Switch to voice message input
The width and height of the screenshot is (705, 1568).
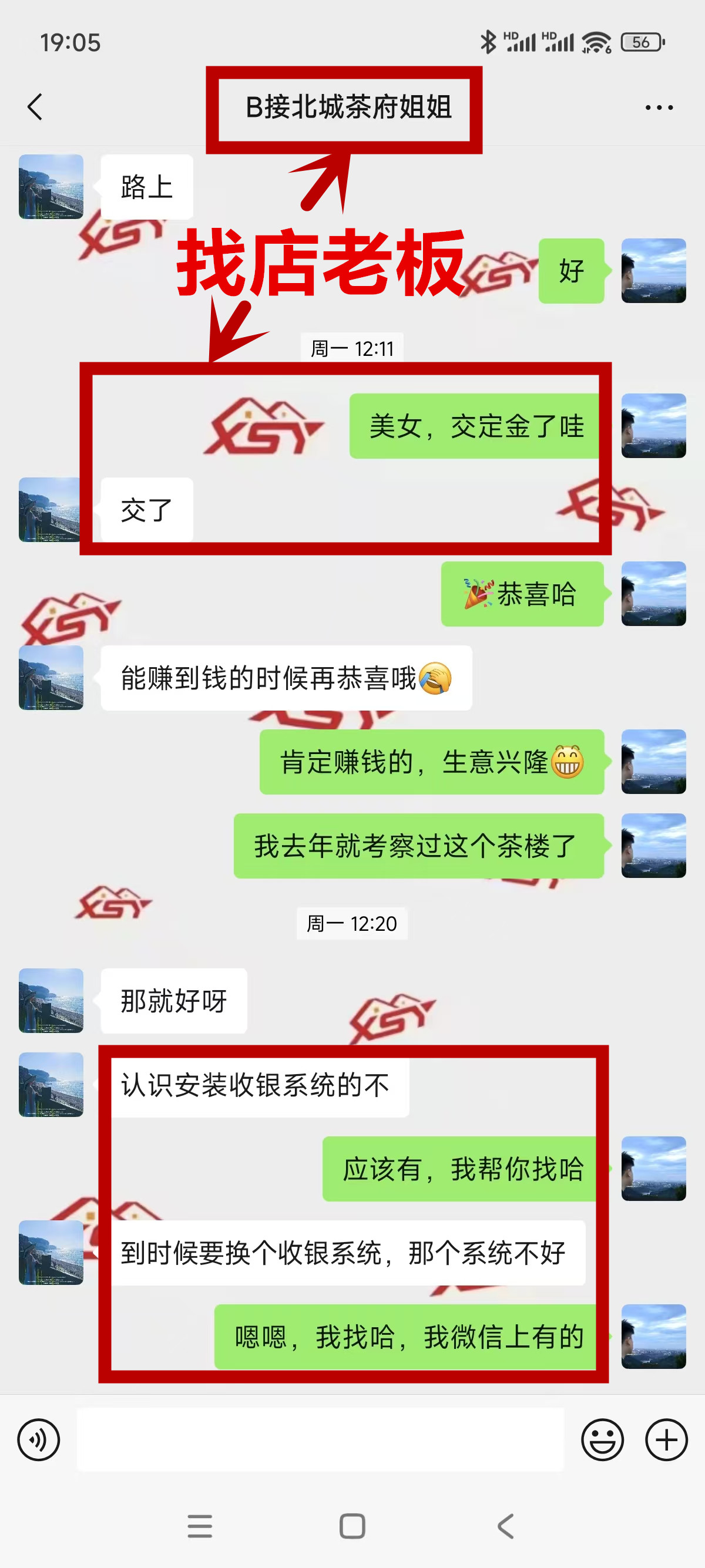38,1440
